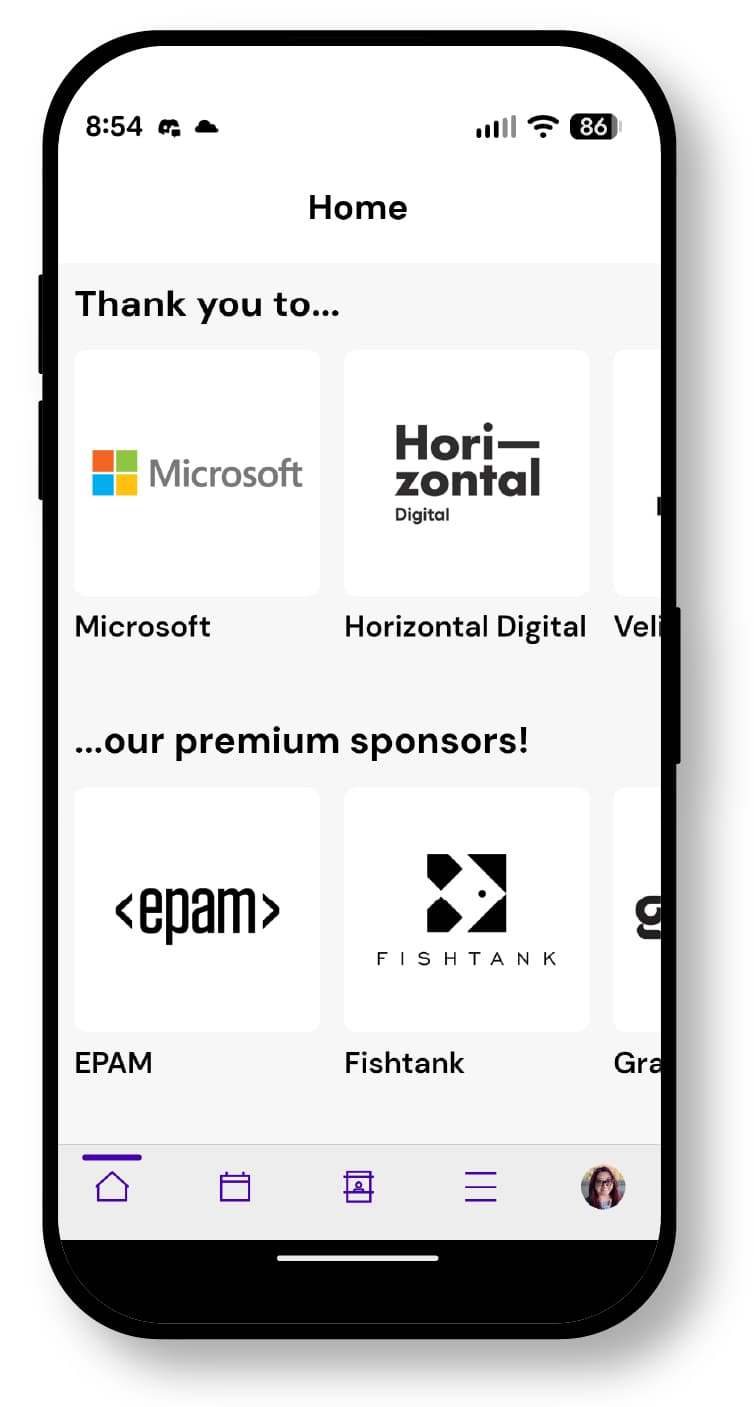Open the profile avatar tab
The image size is (754, 1407).
pyautogui.click(x=603, y=1186)
